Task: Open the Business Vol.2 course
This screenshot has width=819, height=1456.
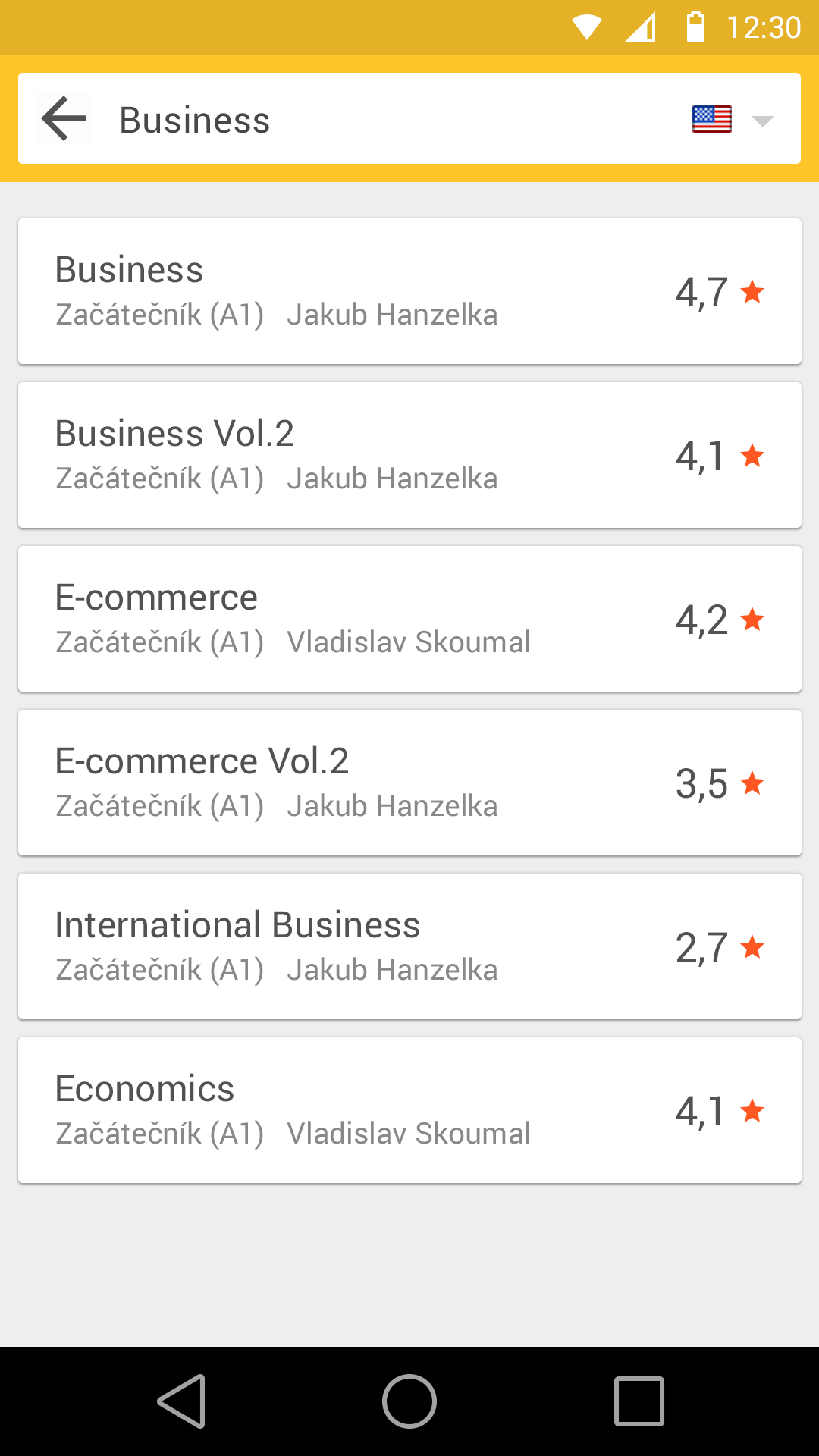Action: [409, 455]
